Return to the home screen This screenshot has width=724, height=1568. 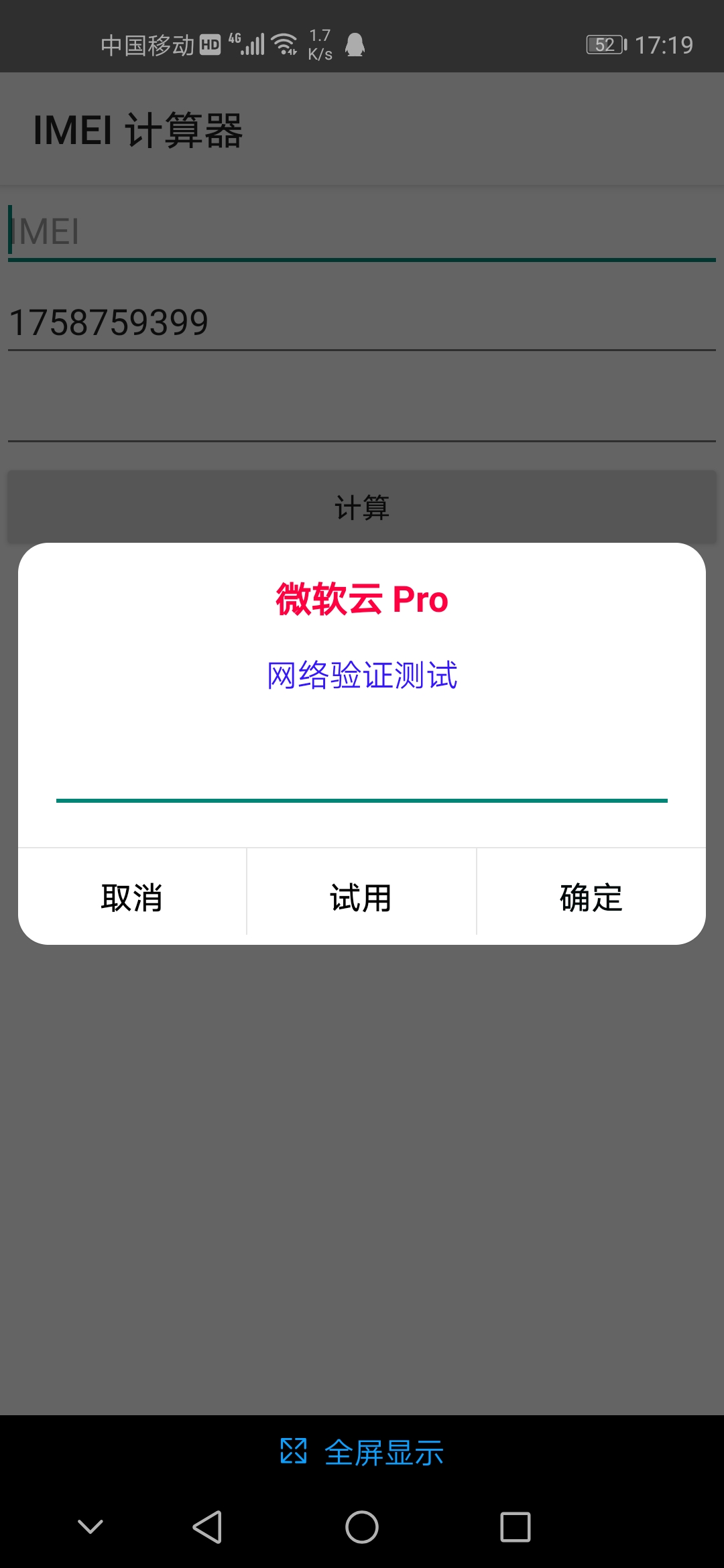[x=362, y=1527]
